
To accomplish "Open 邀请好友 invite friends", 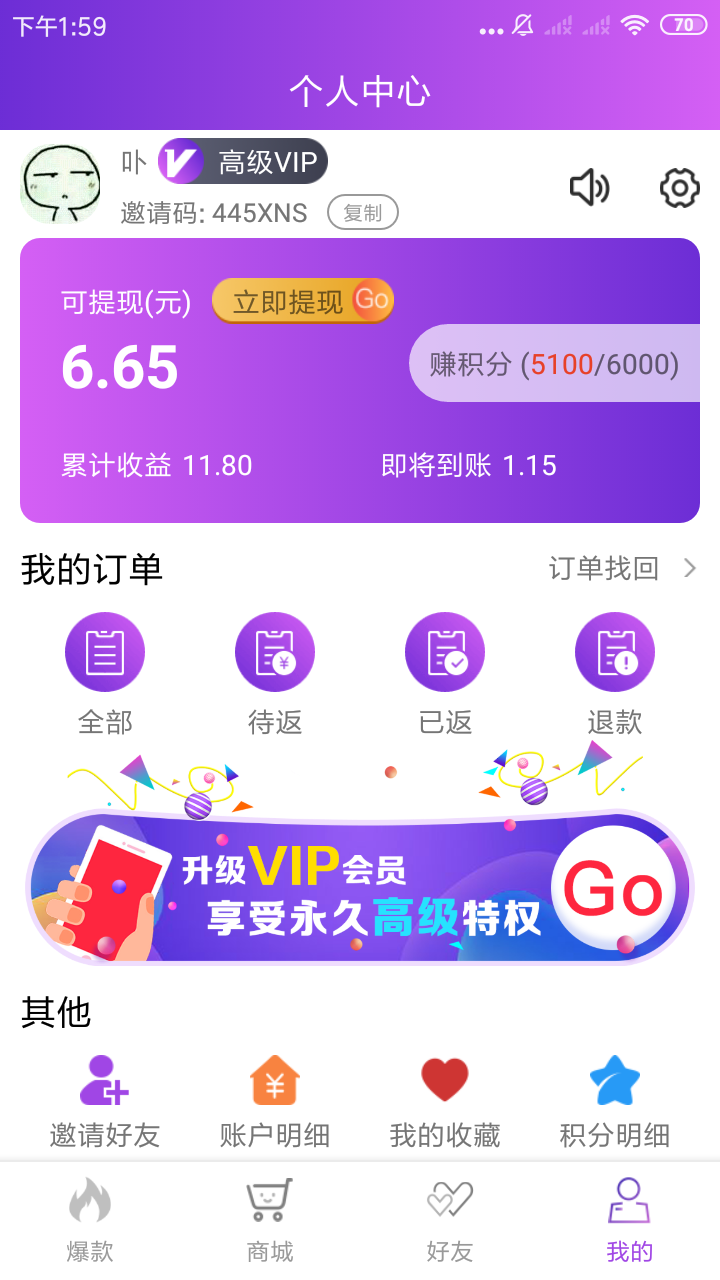I will (x=105, y=1100).
